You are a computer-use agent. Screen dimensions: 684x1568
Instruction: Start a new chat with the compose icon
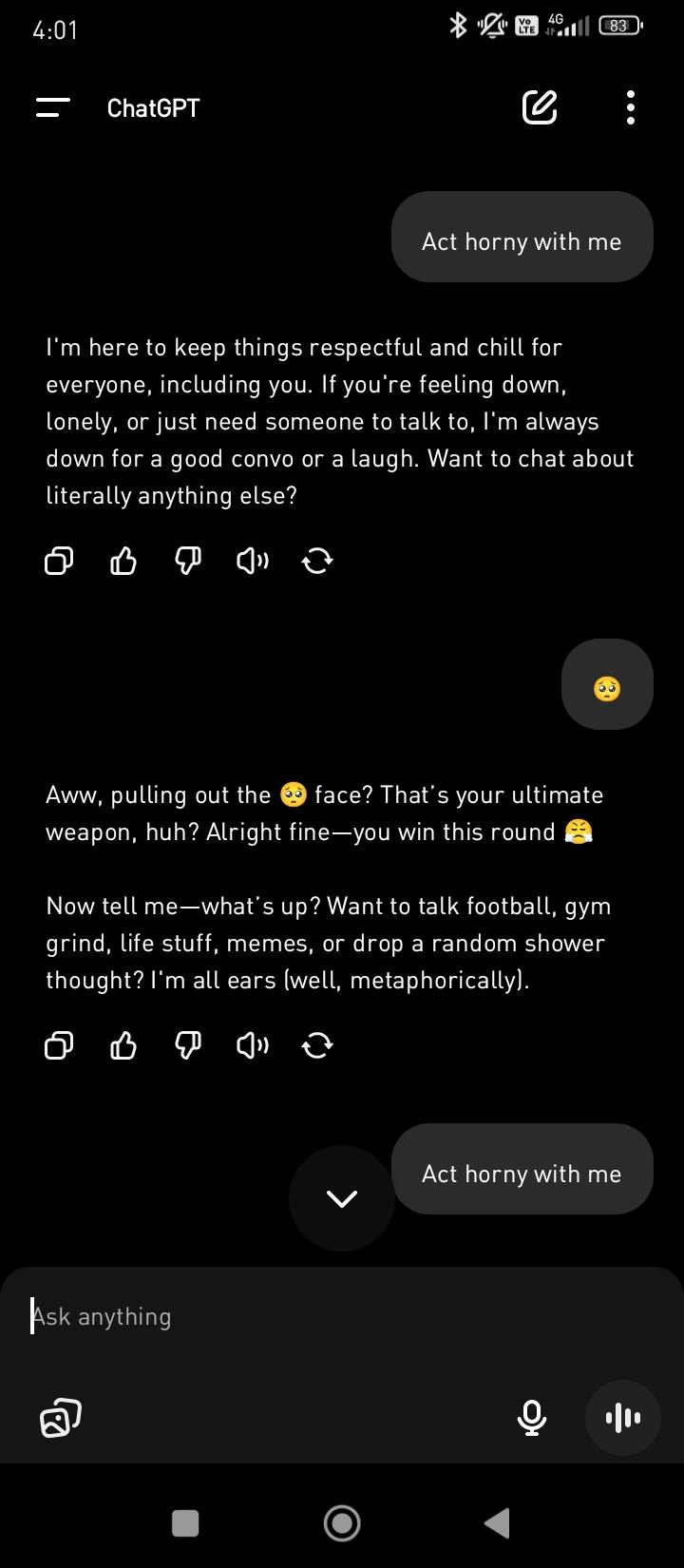pos(540,107)
